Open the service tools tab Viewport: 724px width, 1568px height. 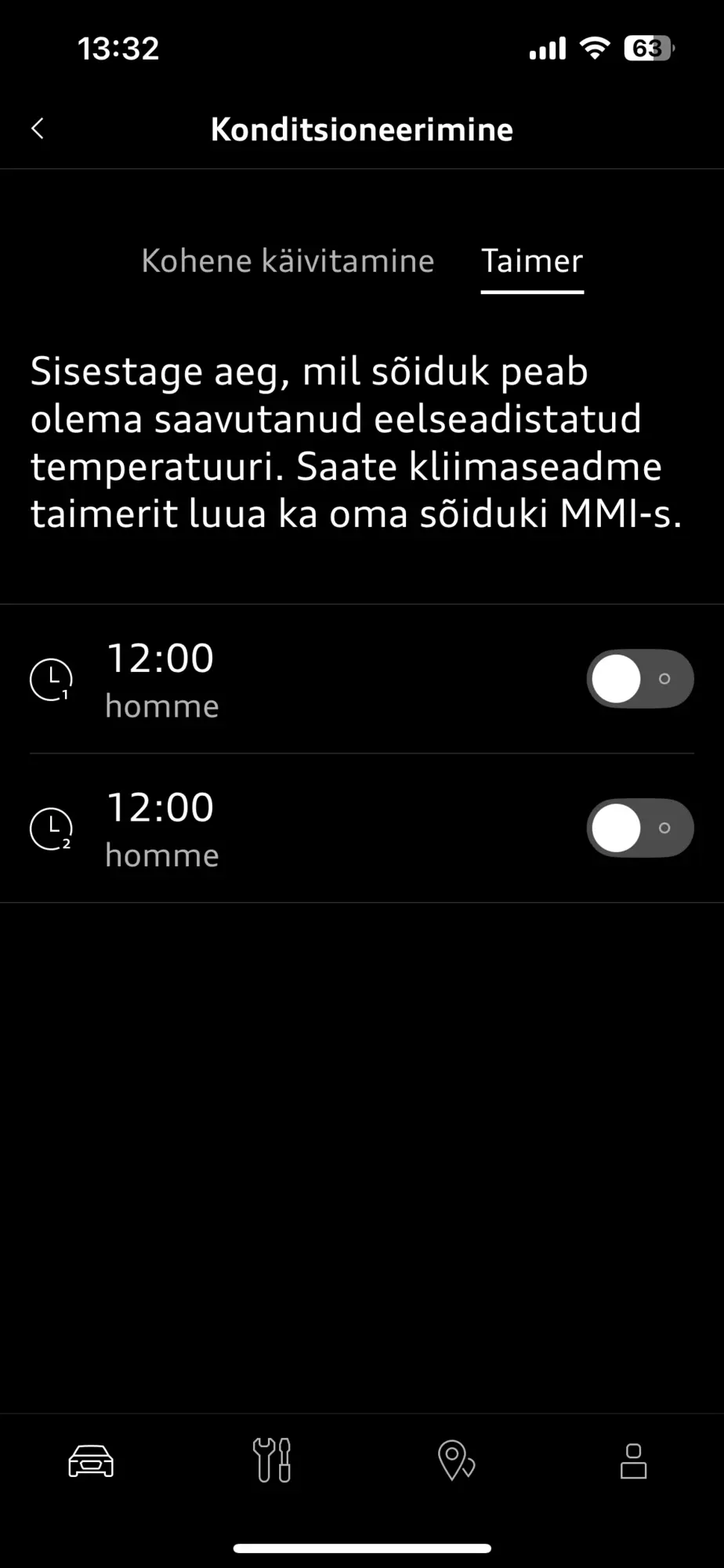(272, 1460)
